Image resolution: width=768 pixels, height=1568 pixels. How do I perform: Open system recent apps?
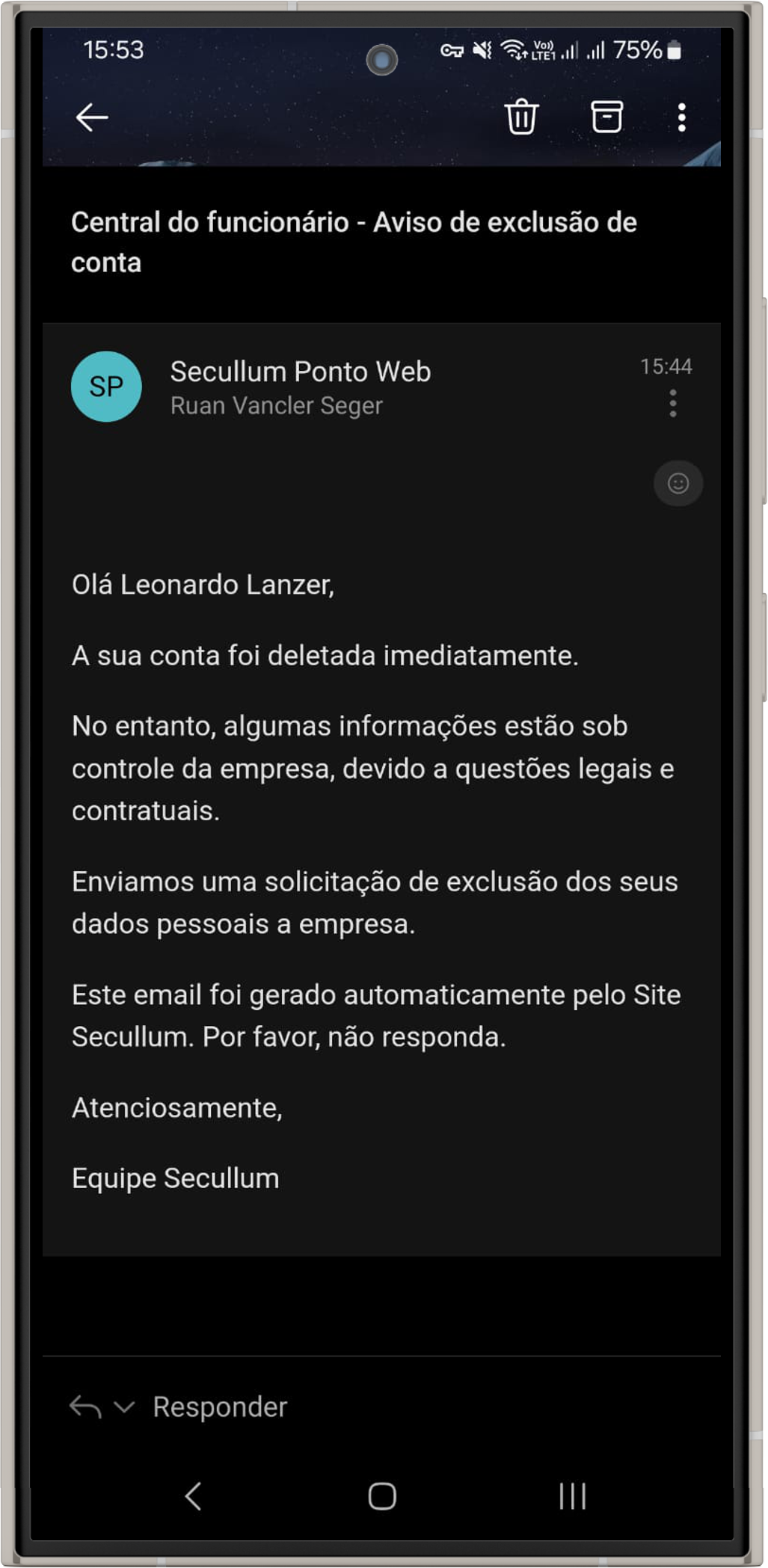coord(573,1496)
